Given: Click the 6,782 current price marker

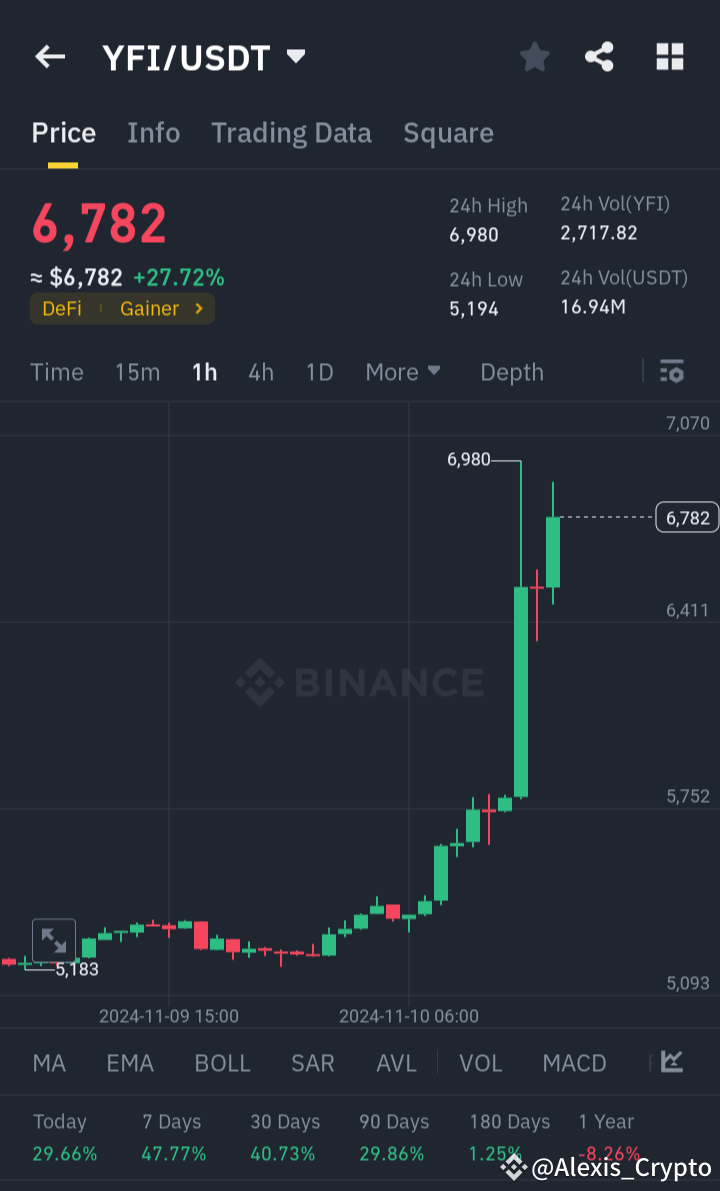Looking at the screenshot, I should click(x=686, y=517).
